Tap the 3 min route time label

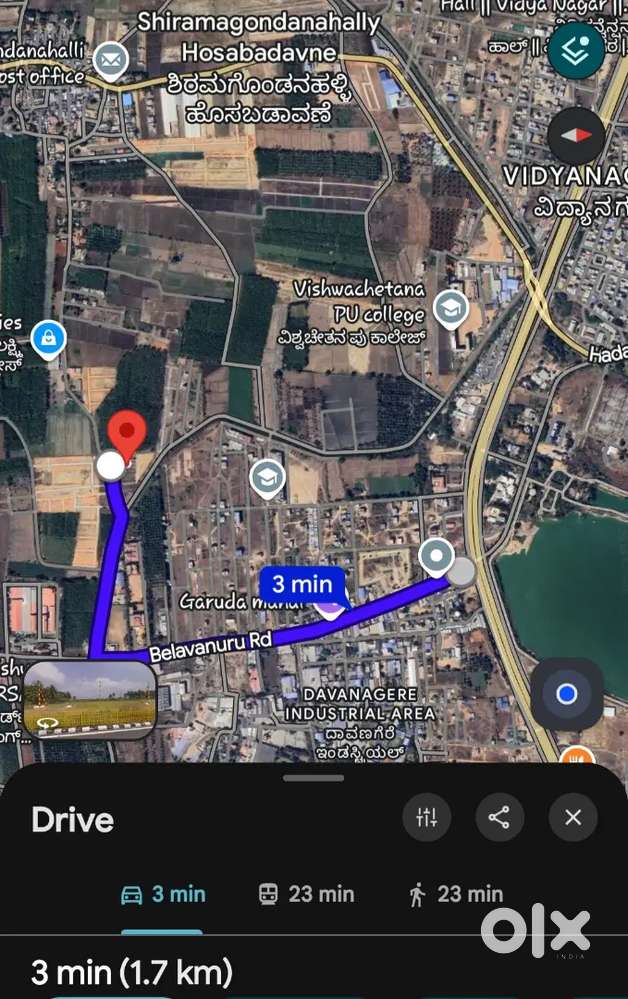[302, 585]
